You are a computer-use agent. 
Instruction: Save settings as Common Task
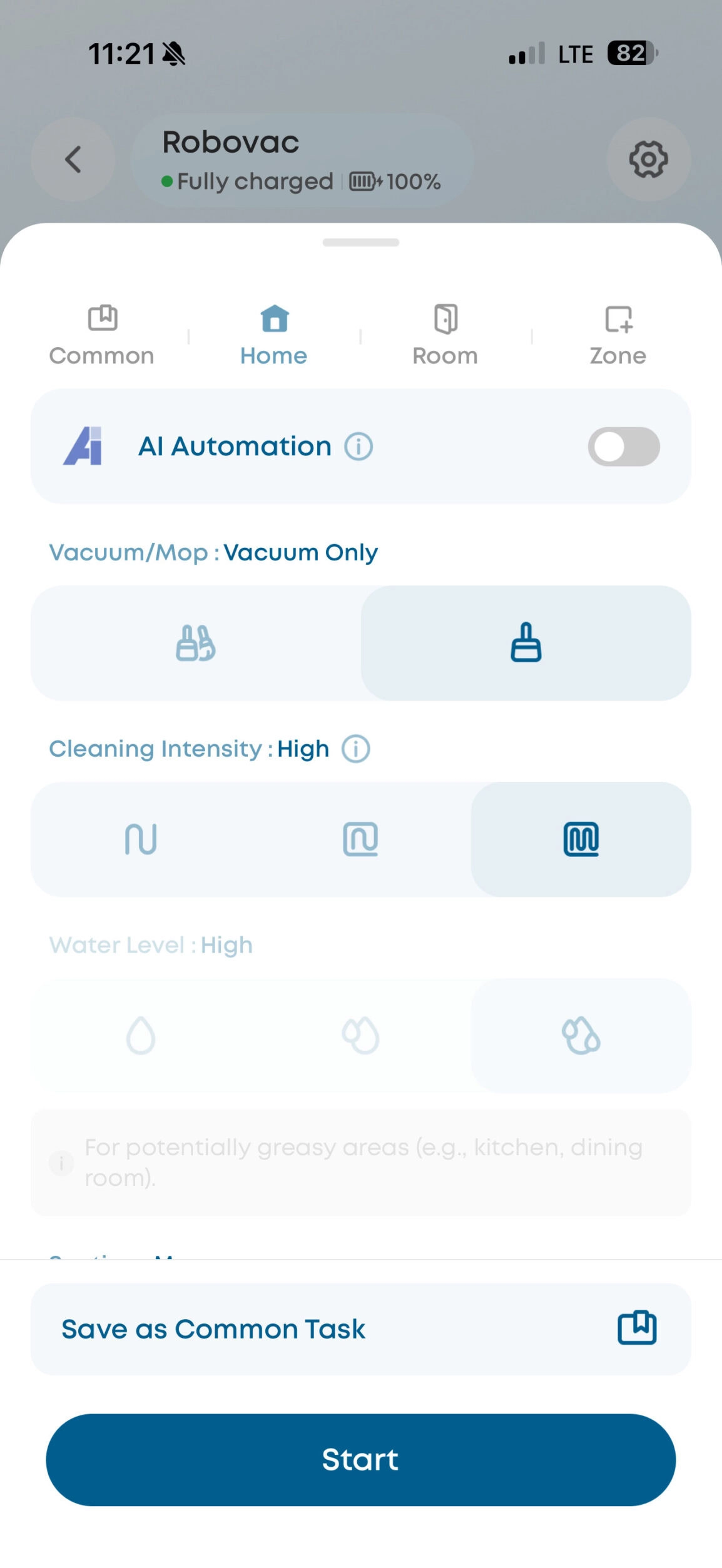[361, 1329]
